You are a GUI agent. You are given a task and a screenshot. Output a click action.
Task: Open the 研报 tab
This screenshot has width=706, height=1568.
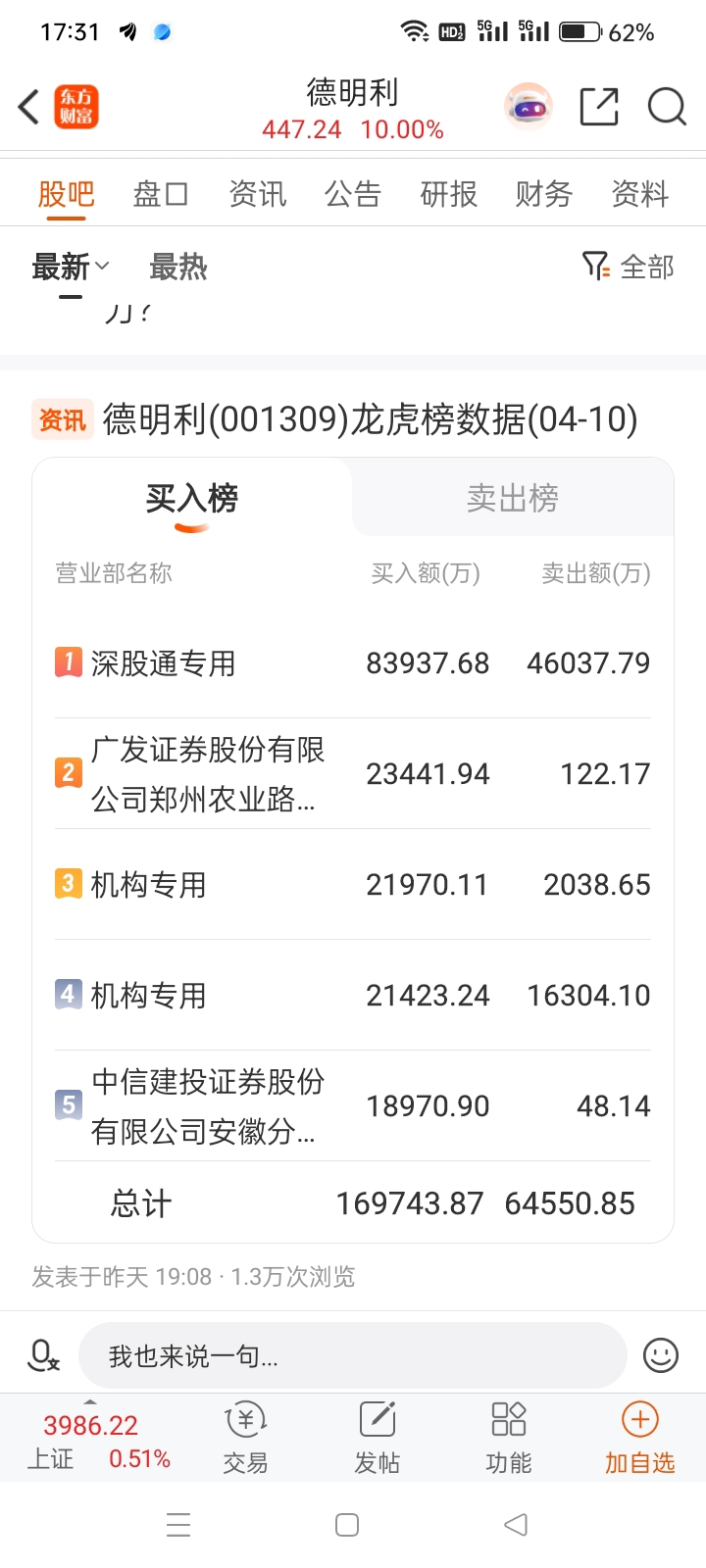pos(448,194)
